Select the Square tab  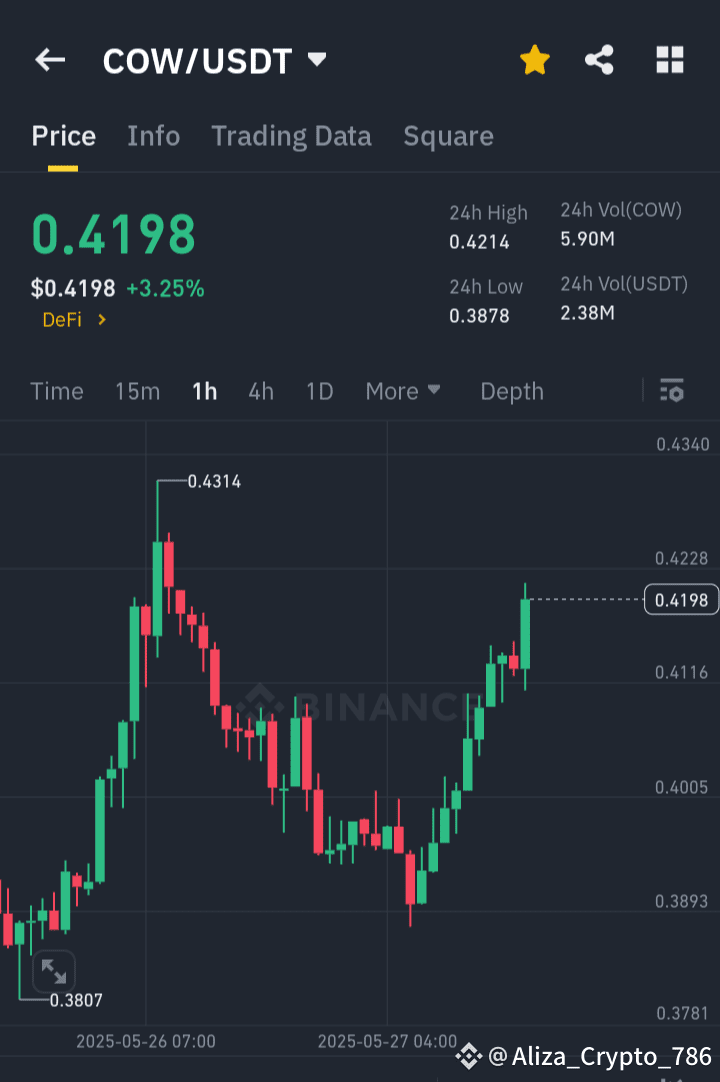click(x=448, y=136)
